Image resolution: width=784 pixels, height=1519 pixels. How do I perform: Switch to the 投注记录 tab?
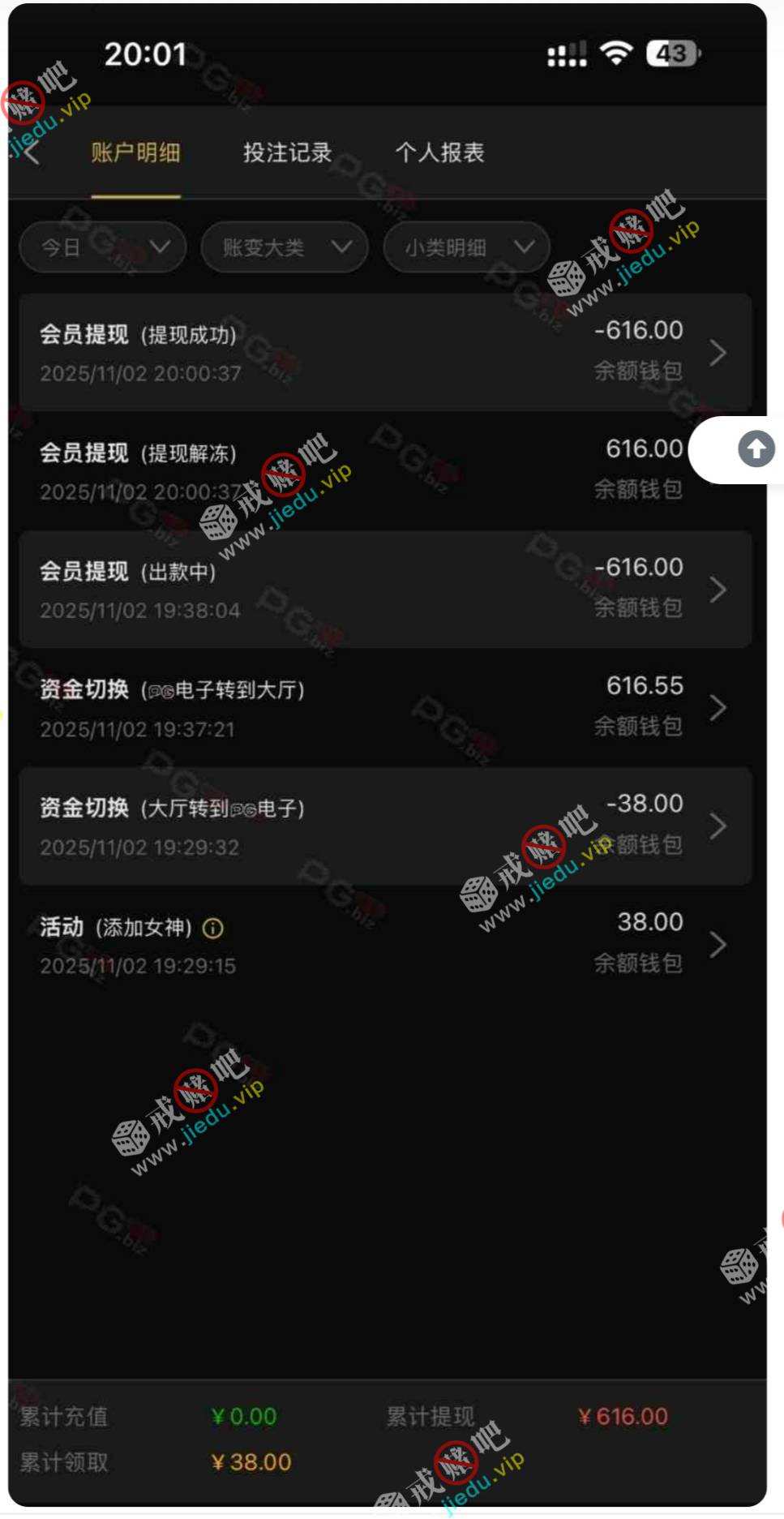287,152
